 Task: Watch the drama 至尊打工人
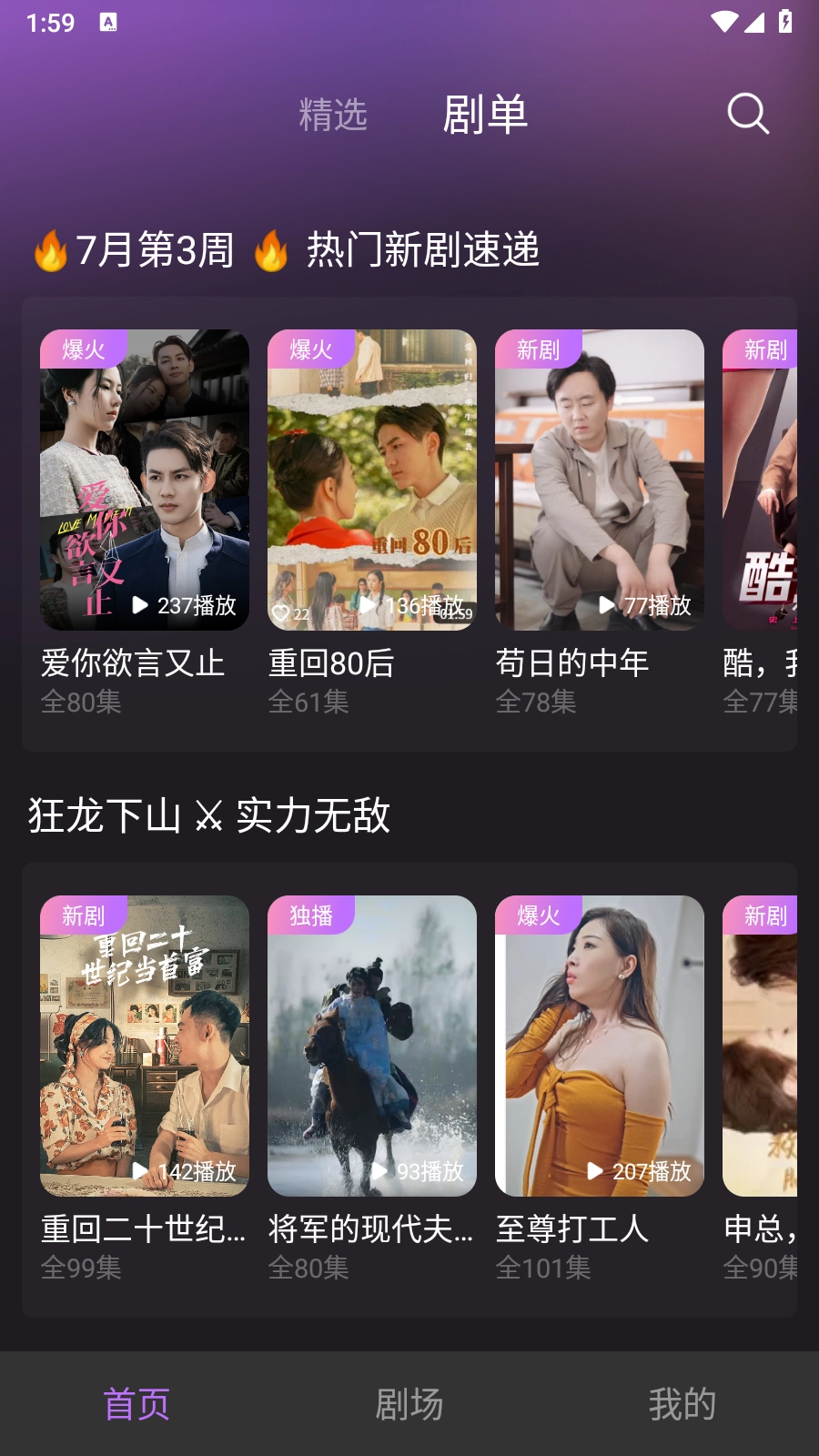(x=600, y=1046)
